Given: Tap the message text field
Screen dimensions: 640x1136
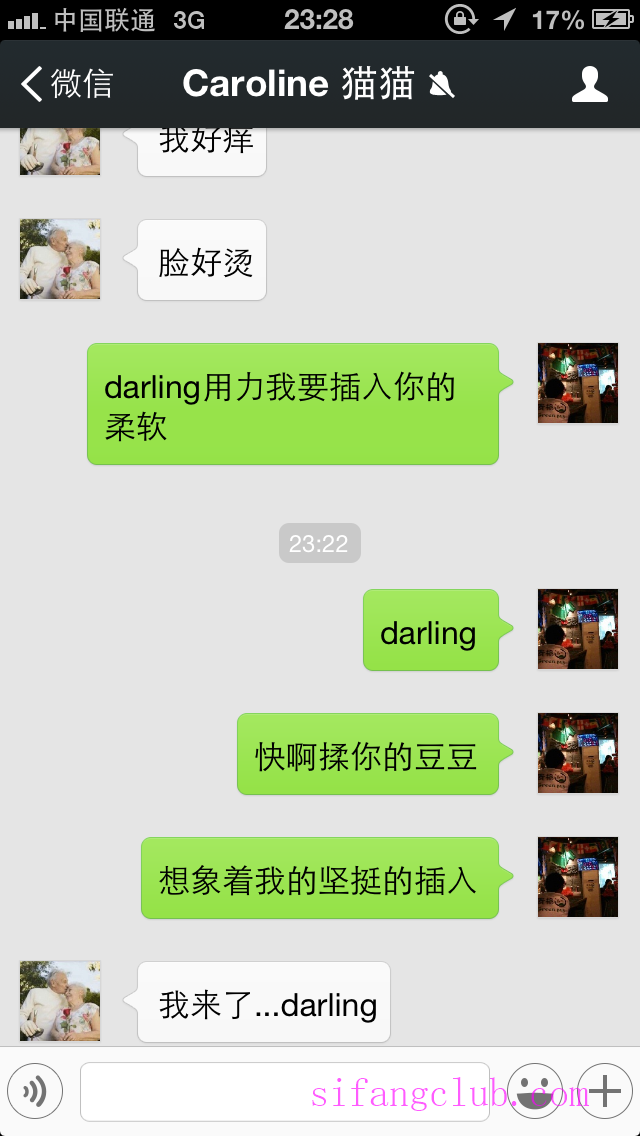Looking at the screenshot, I should click(285, 1091).
